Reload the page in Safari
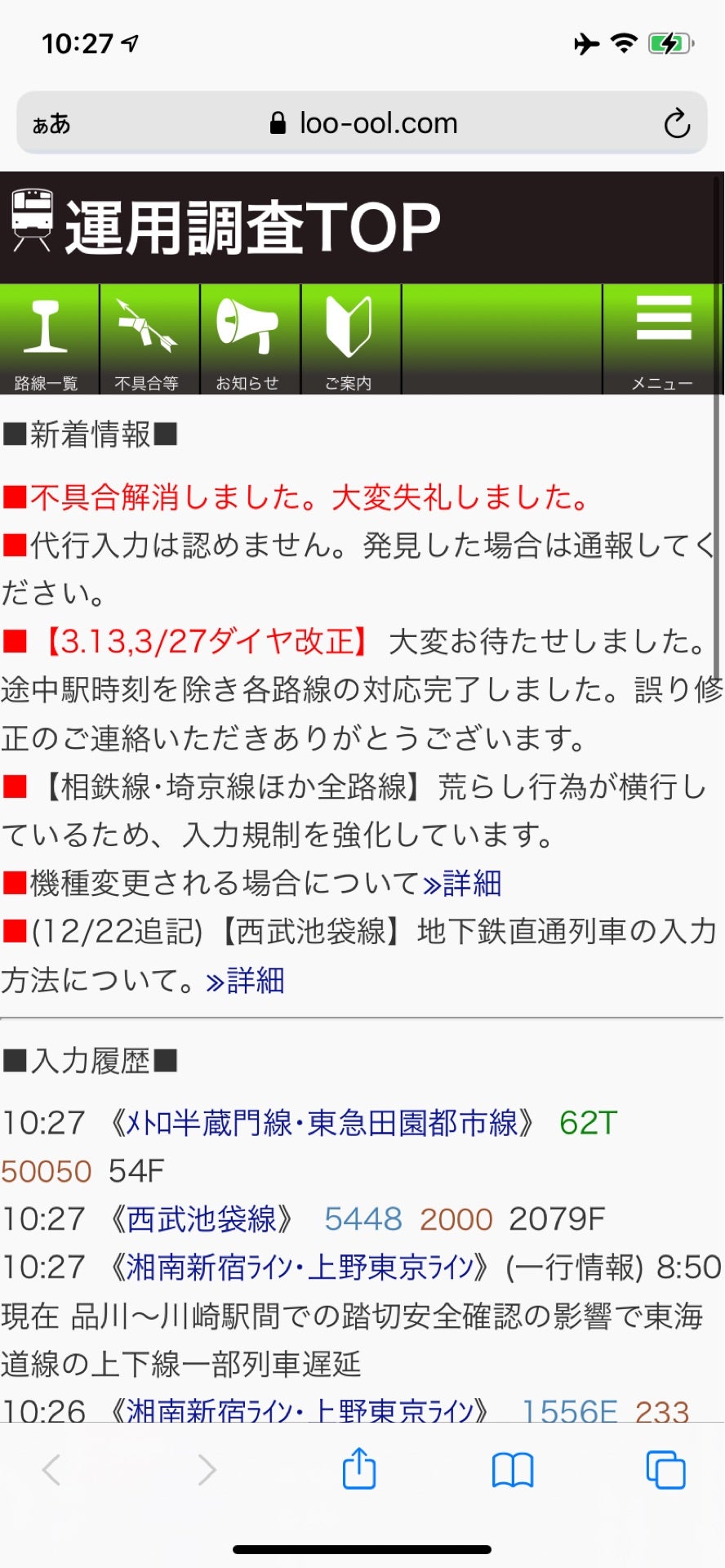 tap(677, 124)
